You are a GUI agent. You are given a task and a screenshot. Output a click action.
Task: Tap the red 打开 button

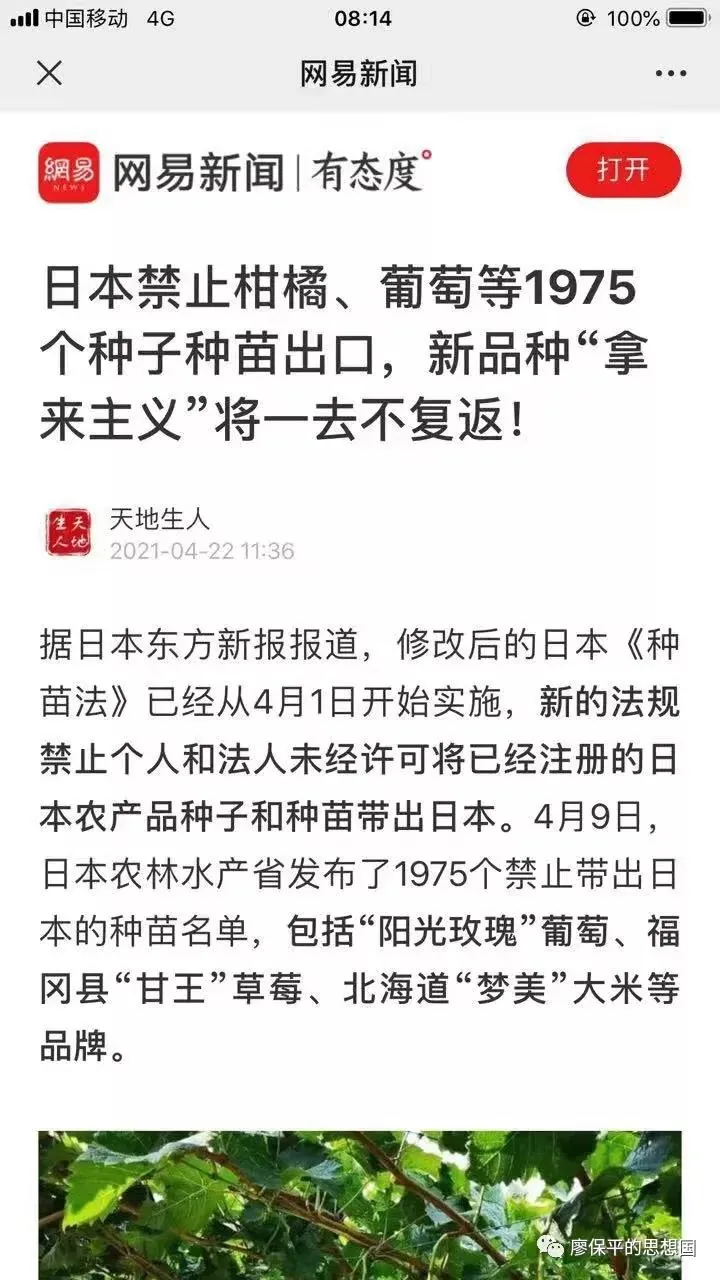(x=623, y=170)
